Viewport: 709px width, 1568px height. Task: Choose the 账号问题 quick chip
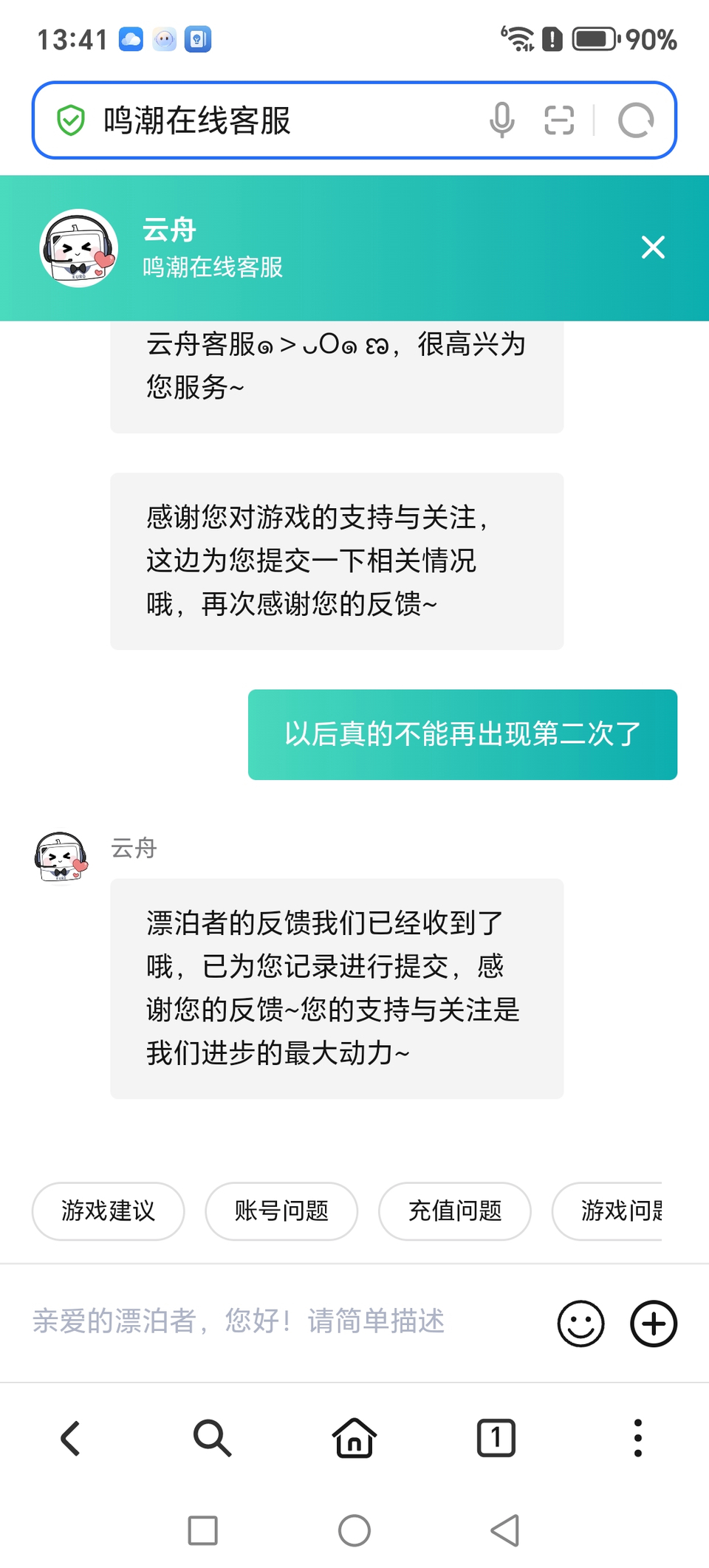281,1211
